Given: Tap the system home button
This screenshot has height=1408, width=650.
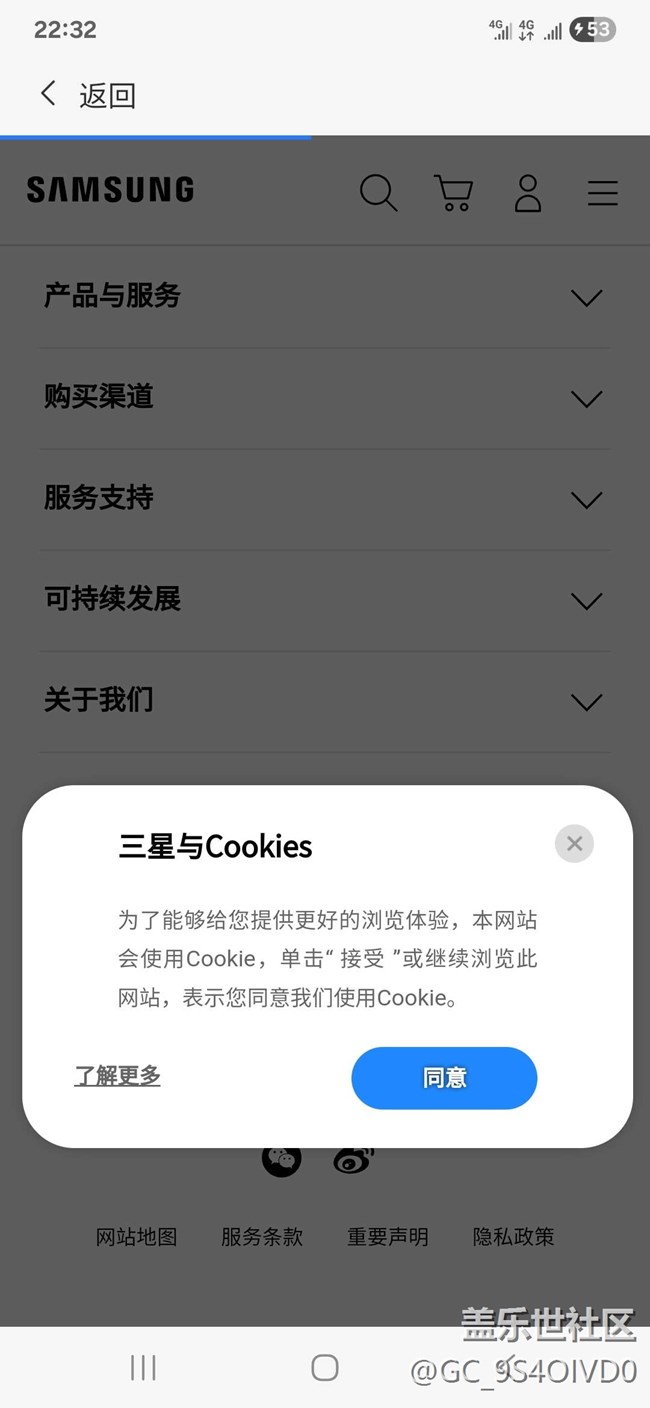Looking at the screenshot, I should (x=325, y=1367).
